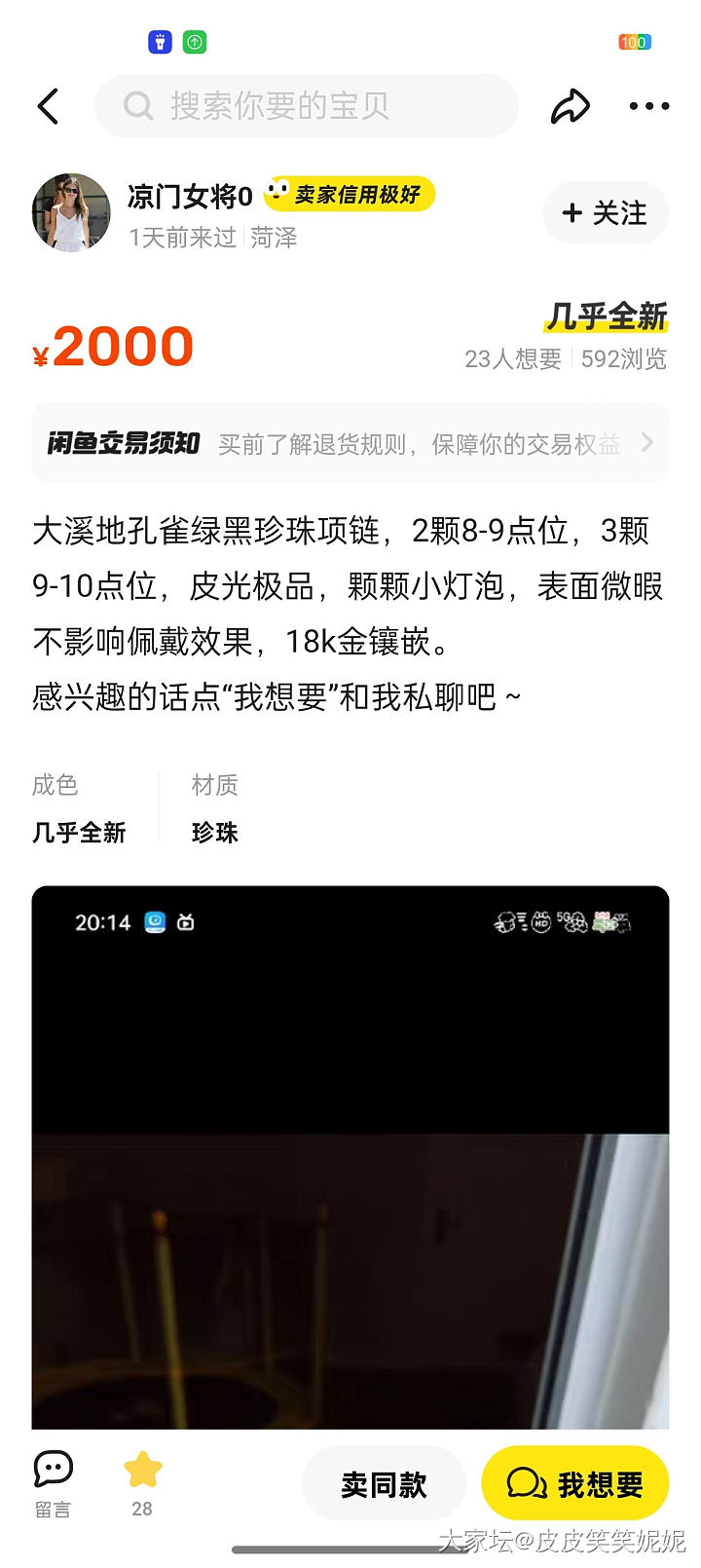Image resolution: width=701 pixels, height=1568 pixels.
Task: Follow the seller with 关注 button
Action: [x=605, y=213]
